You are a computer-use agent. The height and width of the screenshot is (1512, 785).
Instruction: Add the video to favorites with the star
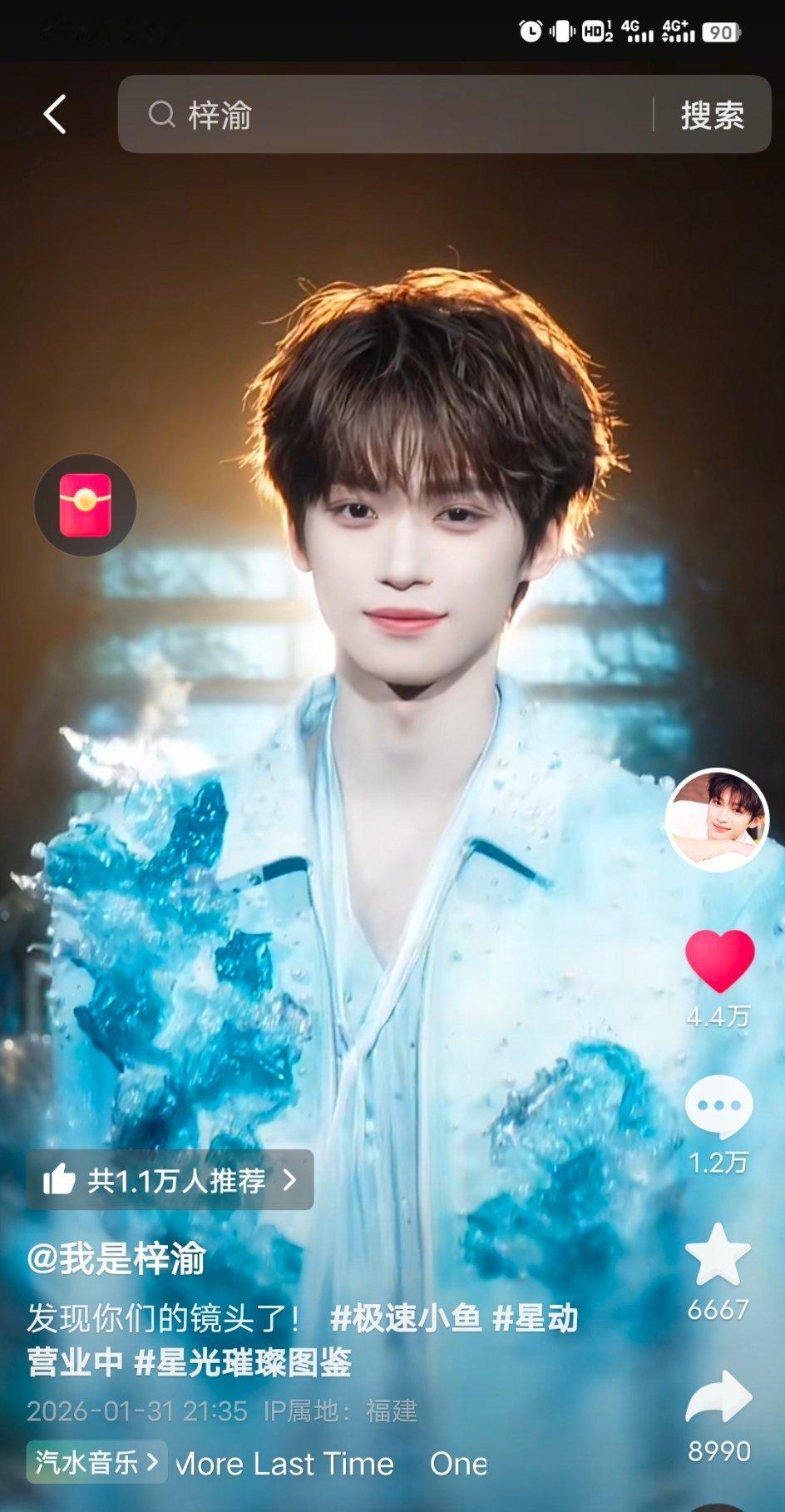click(x=718, y=1256)
